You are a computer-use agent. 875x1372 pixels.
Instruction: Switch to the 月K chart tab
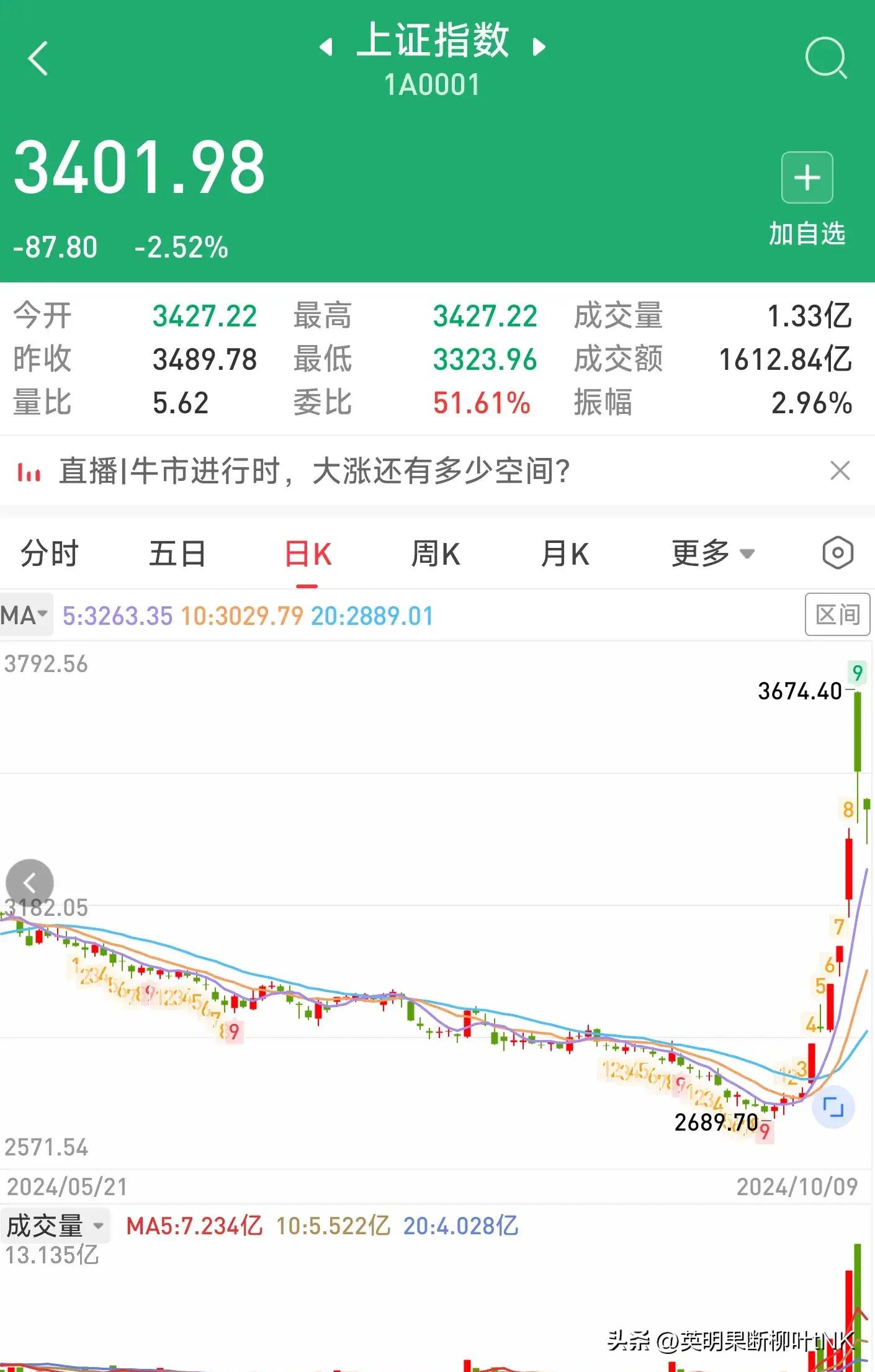coord(565,554)
